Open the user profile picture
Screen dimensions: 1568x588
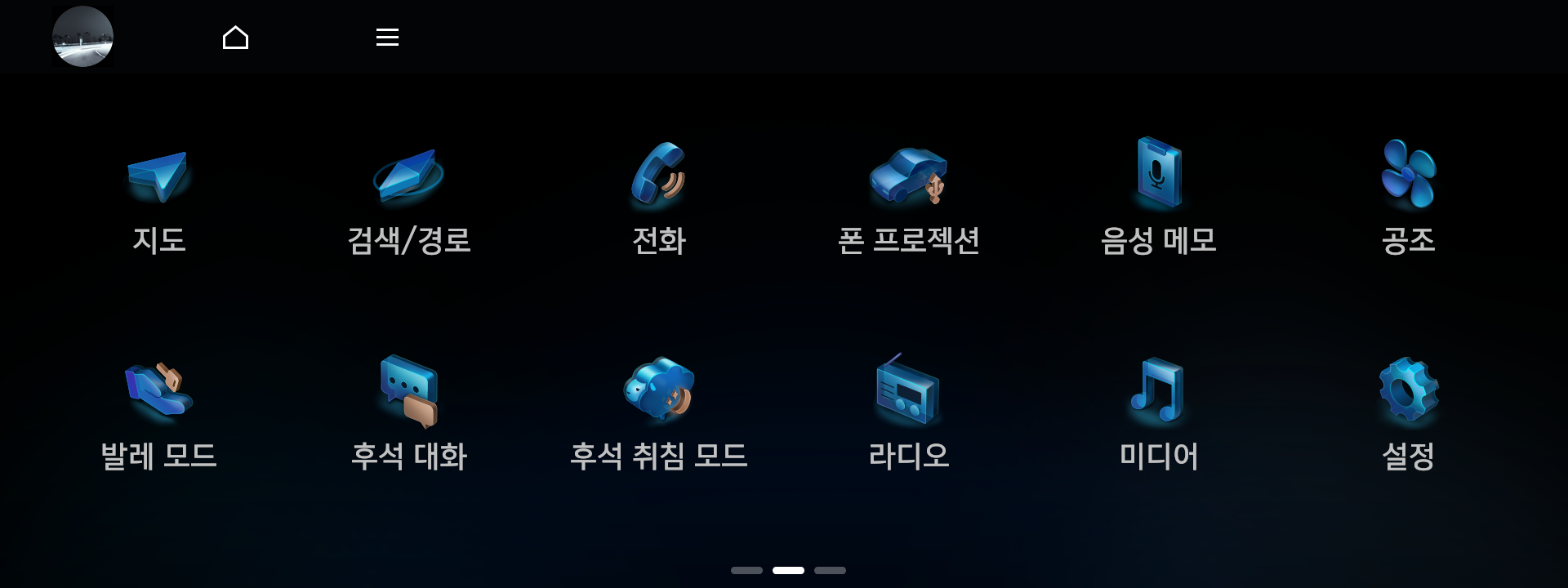[82, 37]
